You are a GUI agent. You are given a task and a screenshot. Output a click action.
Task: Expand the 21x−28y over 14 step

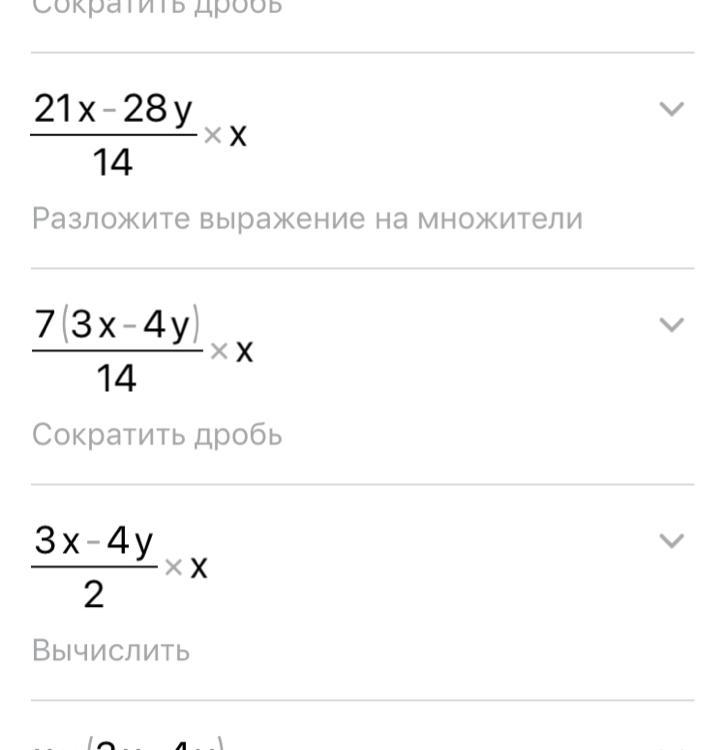tap(672, 109)
